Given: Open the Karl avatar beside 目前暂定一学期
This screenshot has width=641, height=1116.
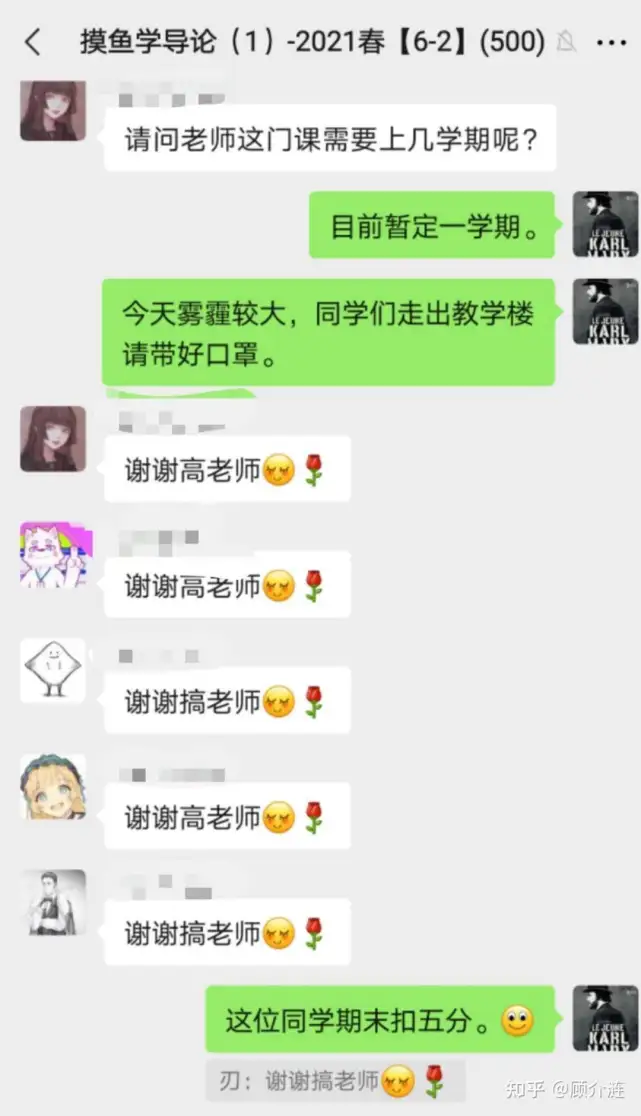Looking at the screenshot, I should point(605,224).
